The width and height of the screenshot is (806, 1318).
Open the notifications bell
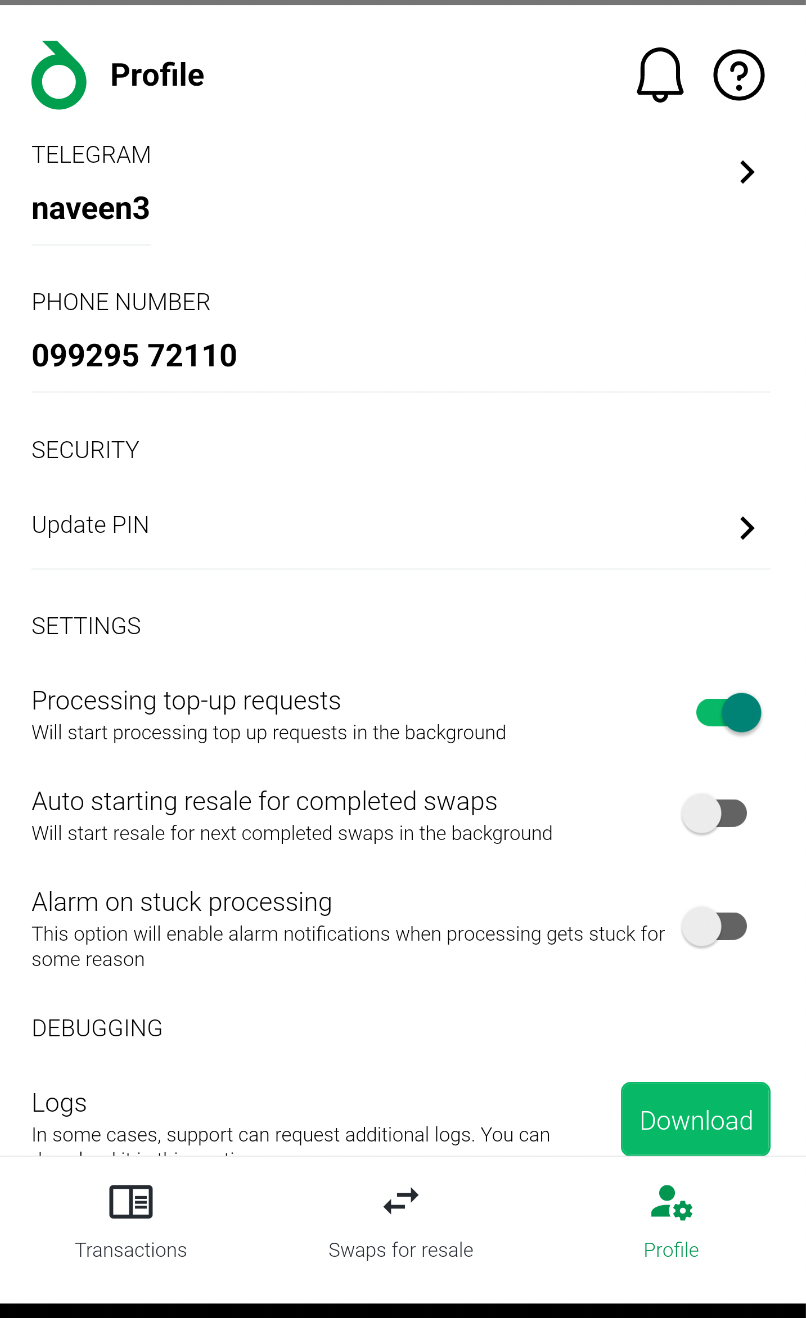660,75
